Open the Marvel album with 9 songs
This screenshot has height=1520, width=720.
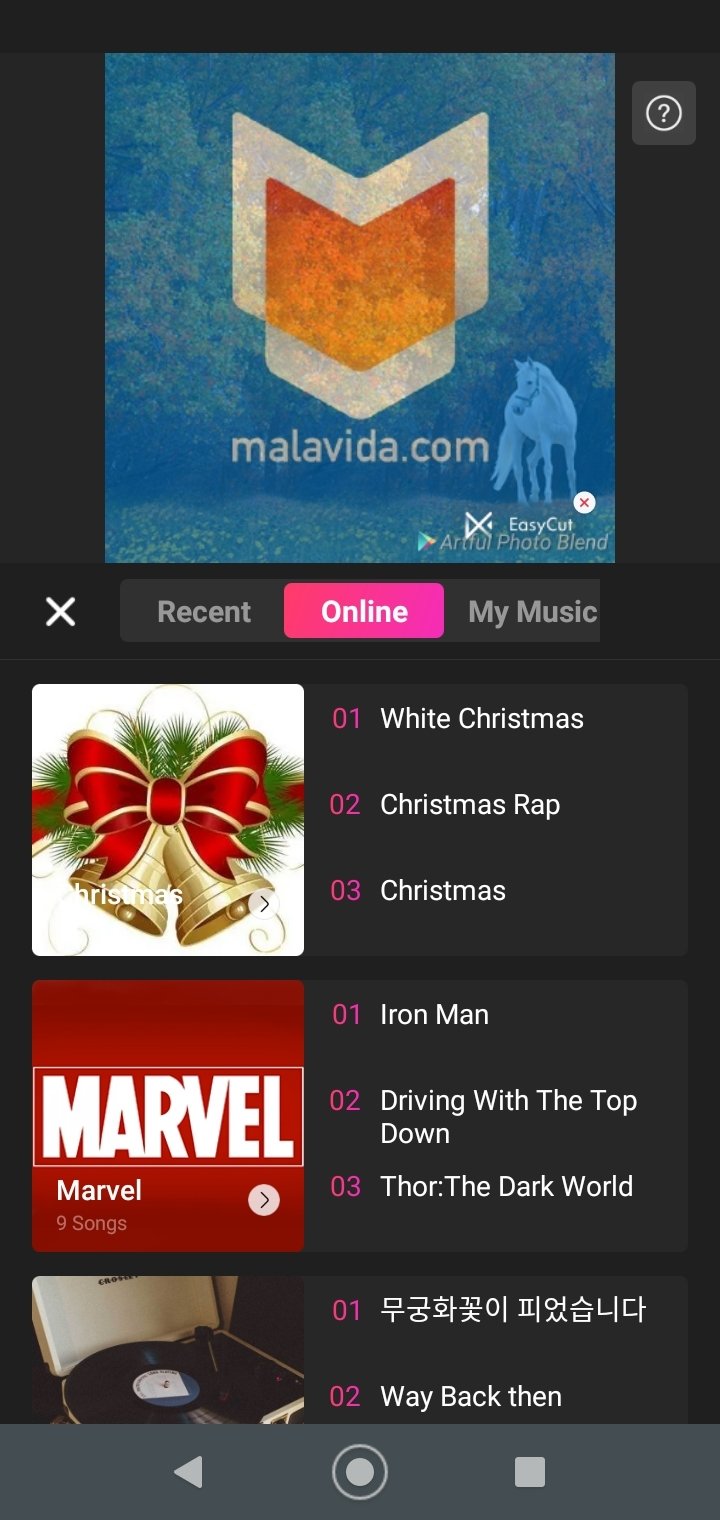click(168, 1116)
